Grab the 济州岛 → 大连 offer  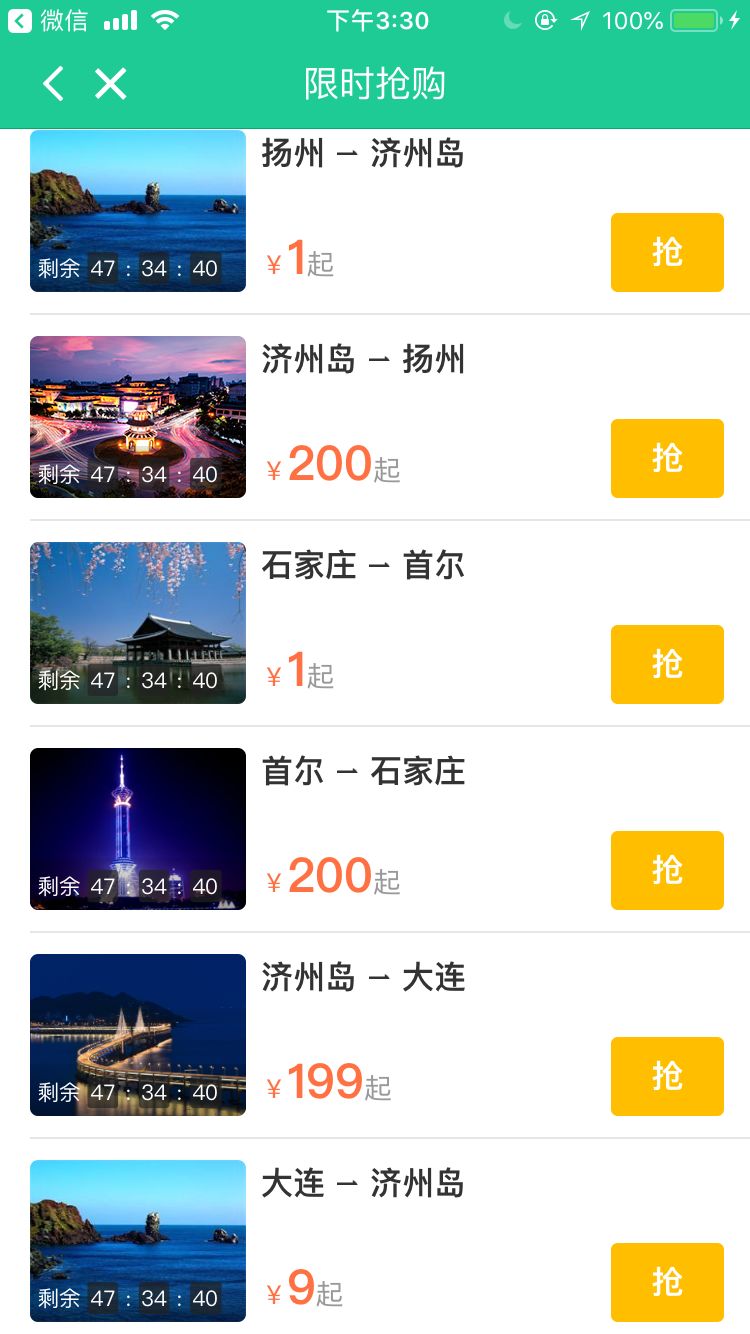pyautogui.click(x=667, y=1076)
